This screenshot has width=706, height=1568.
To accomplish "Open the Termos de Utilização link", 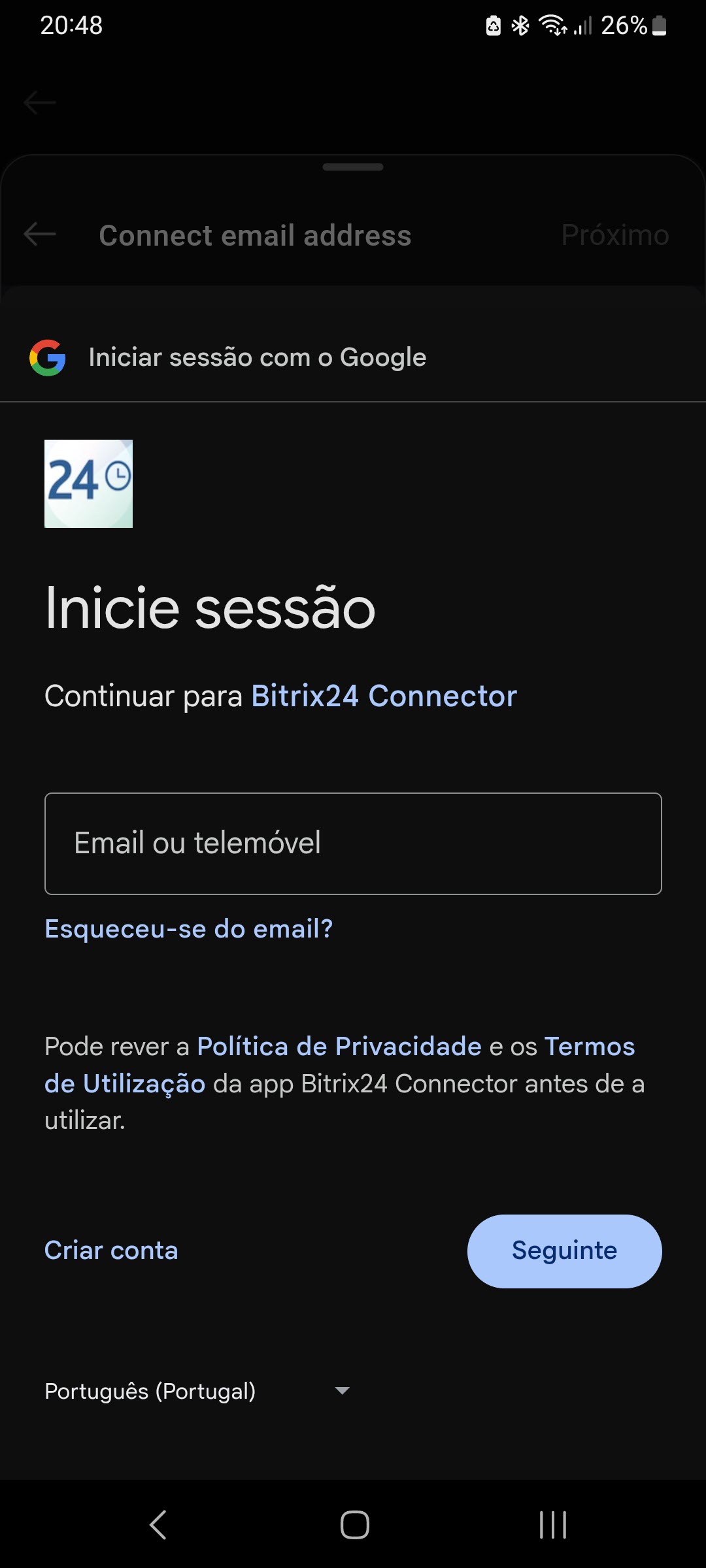I will coord(124,1084).
